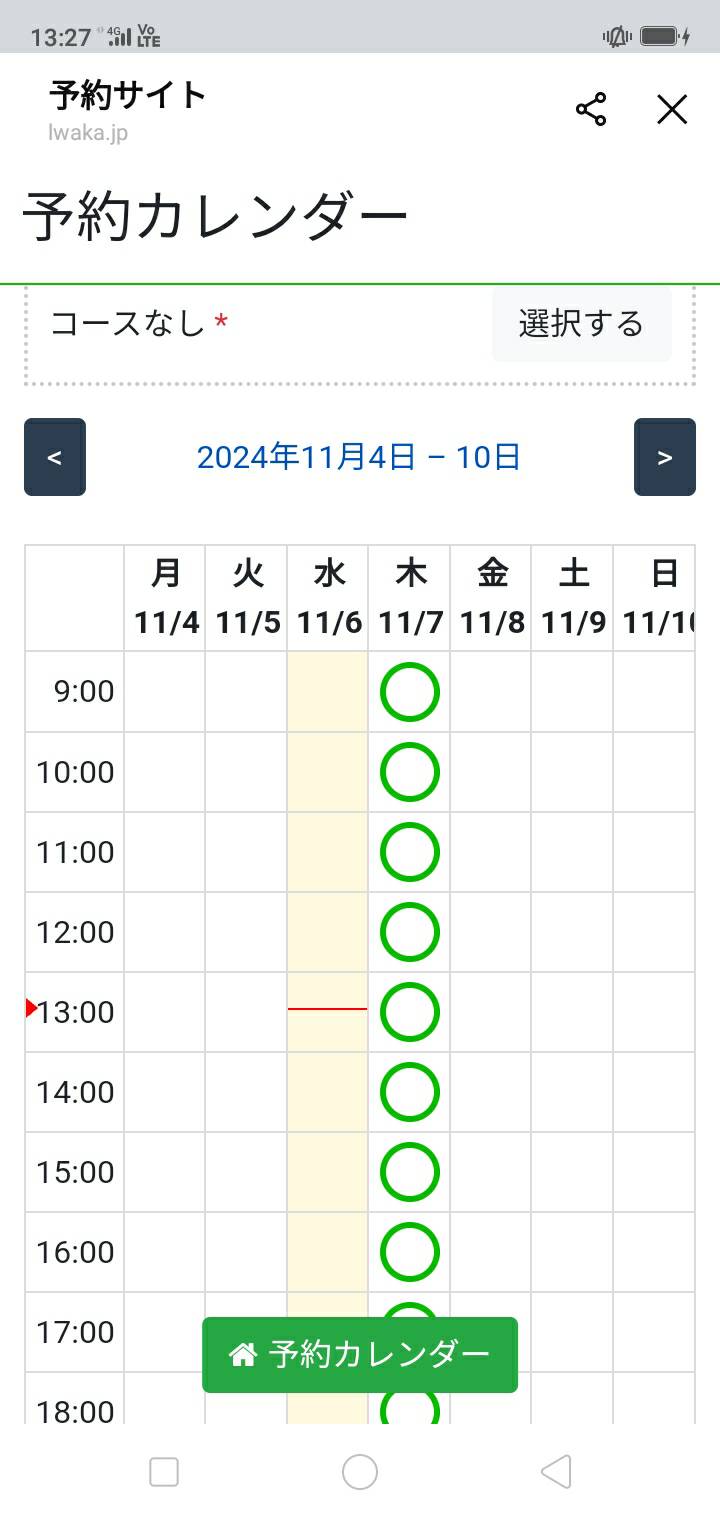Share the reservation site page

coord(591,110)
